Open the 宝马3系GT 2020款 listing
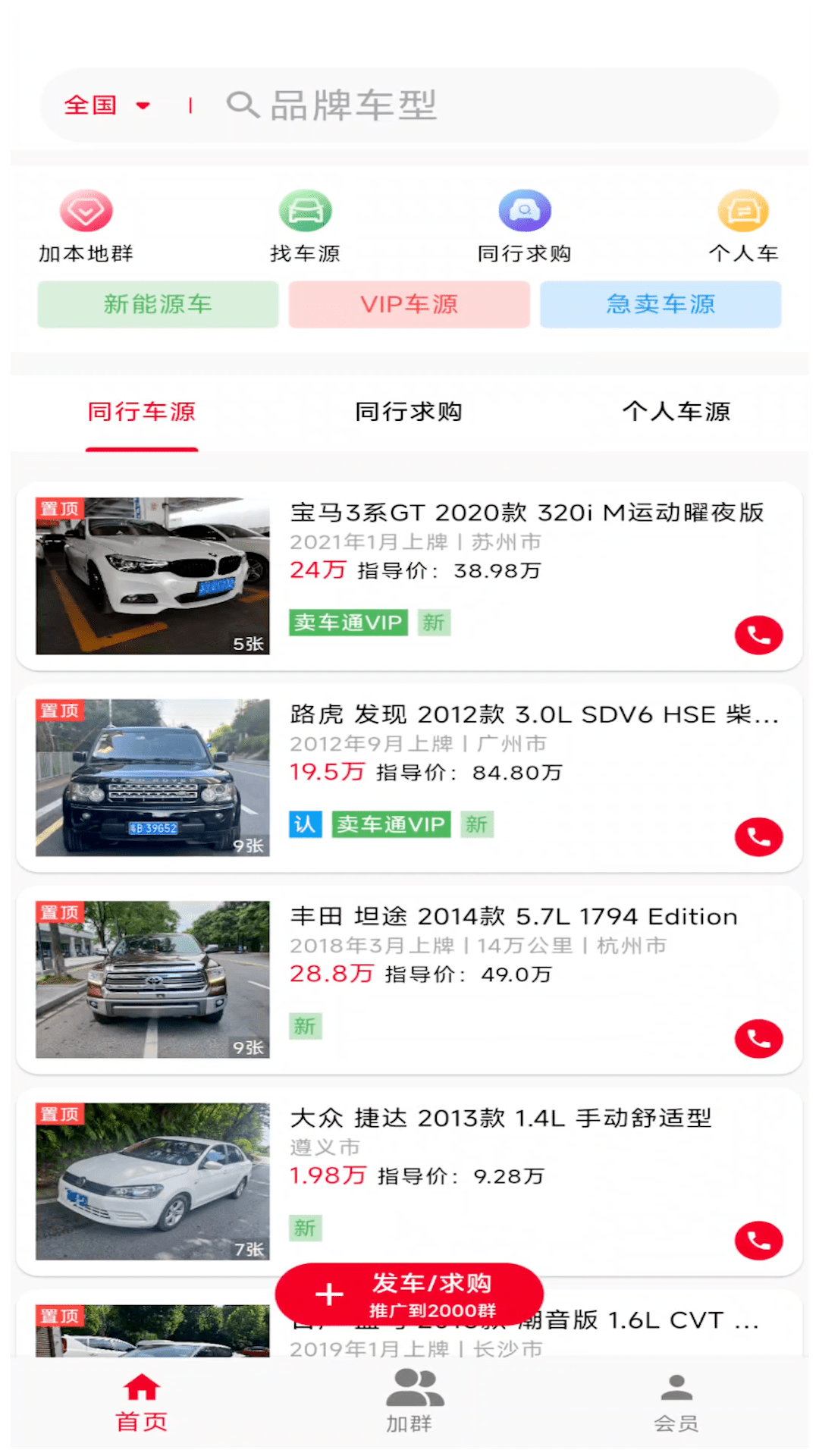819x1456 pixels. click(526, 513)
